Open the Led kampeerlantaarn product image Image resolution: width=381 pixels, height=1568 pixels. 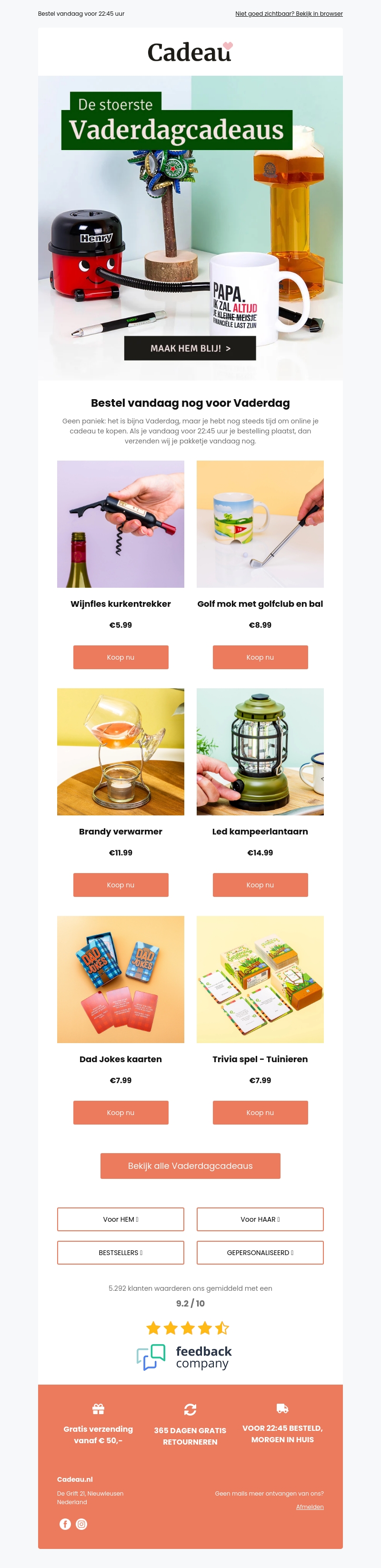(260, 751)
